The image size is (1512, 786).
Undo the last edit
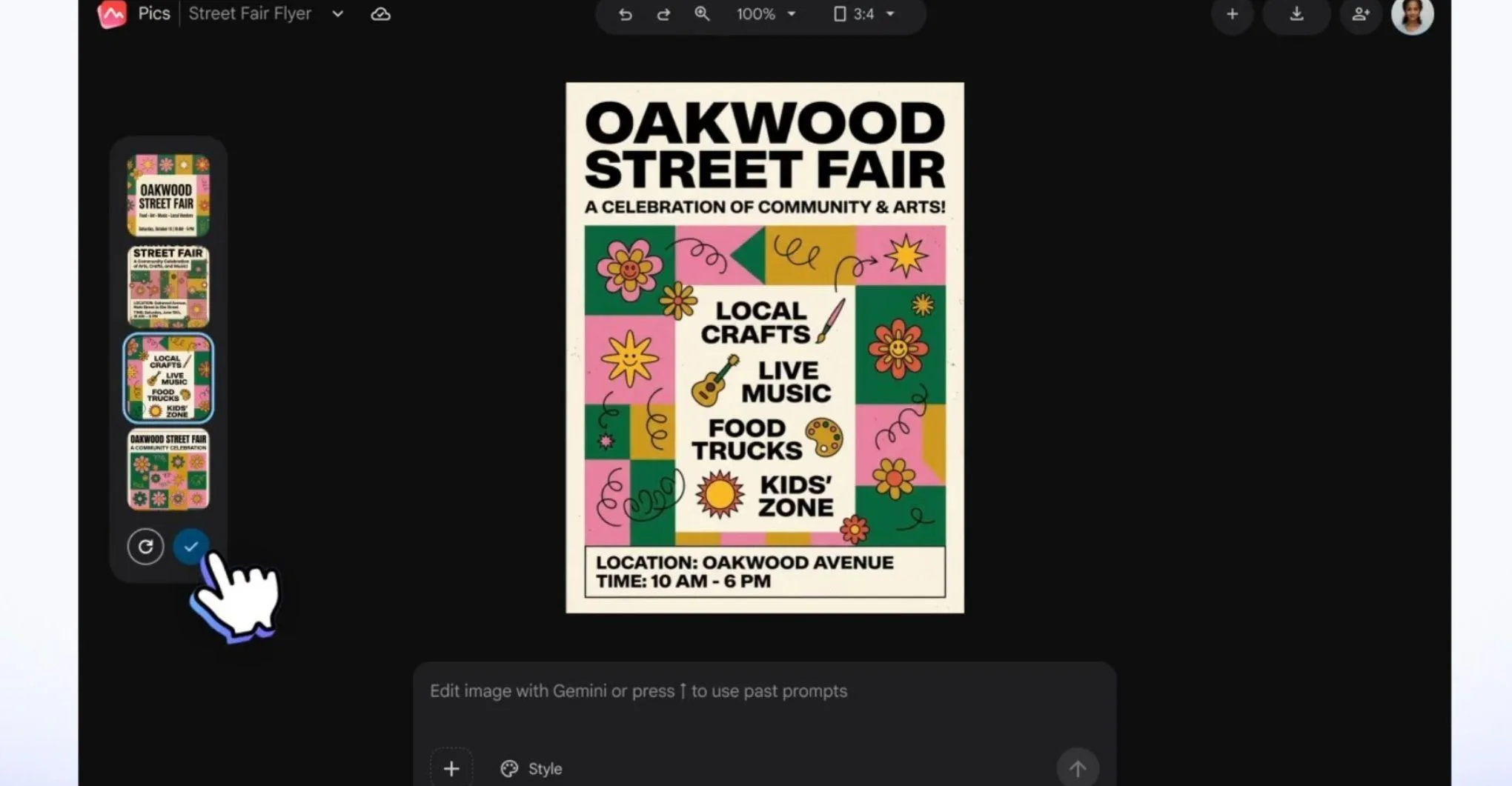coord(625,14)
